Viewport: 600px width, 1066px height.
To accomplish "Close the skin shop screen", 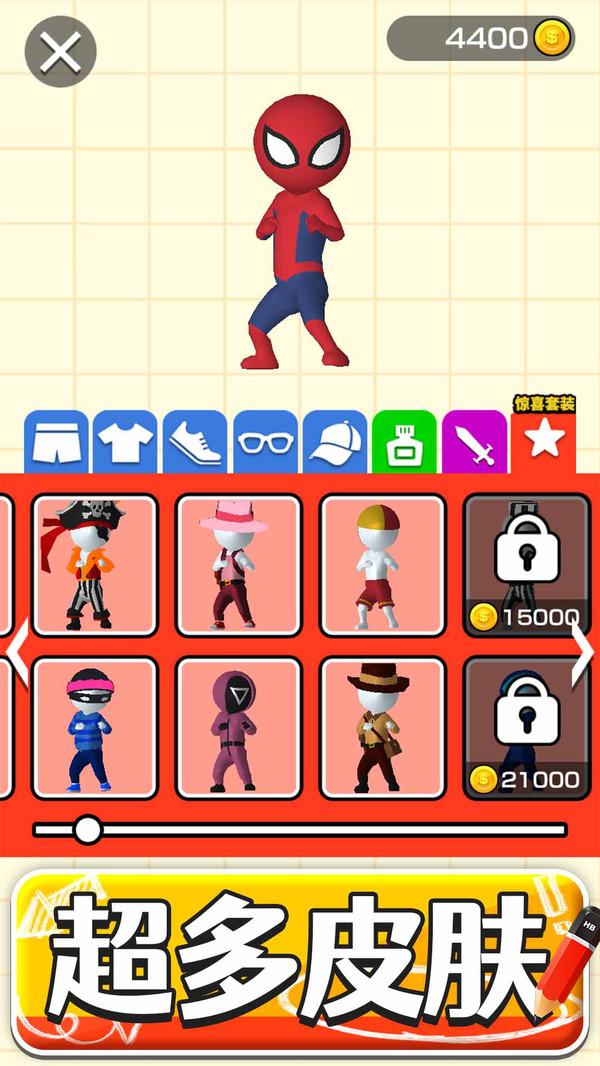I will pos(60,52).
